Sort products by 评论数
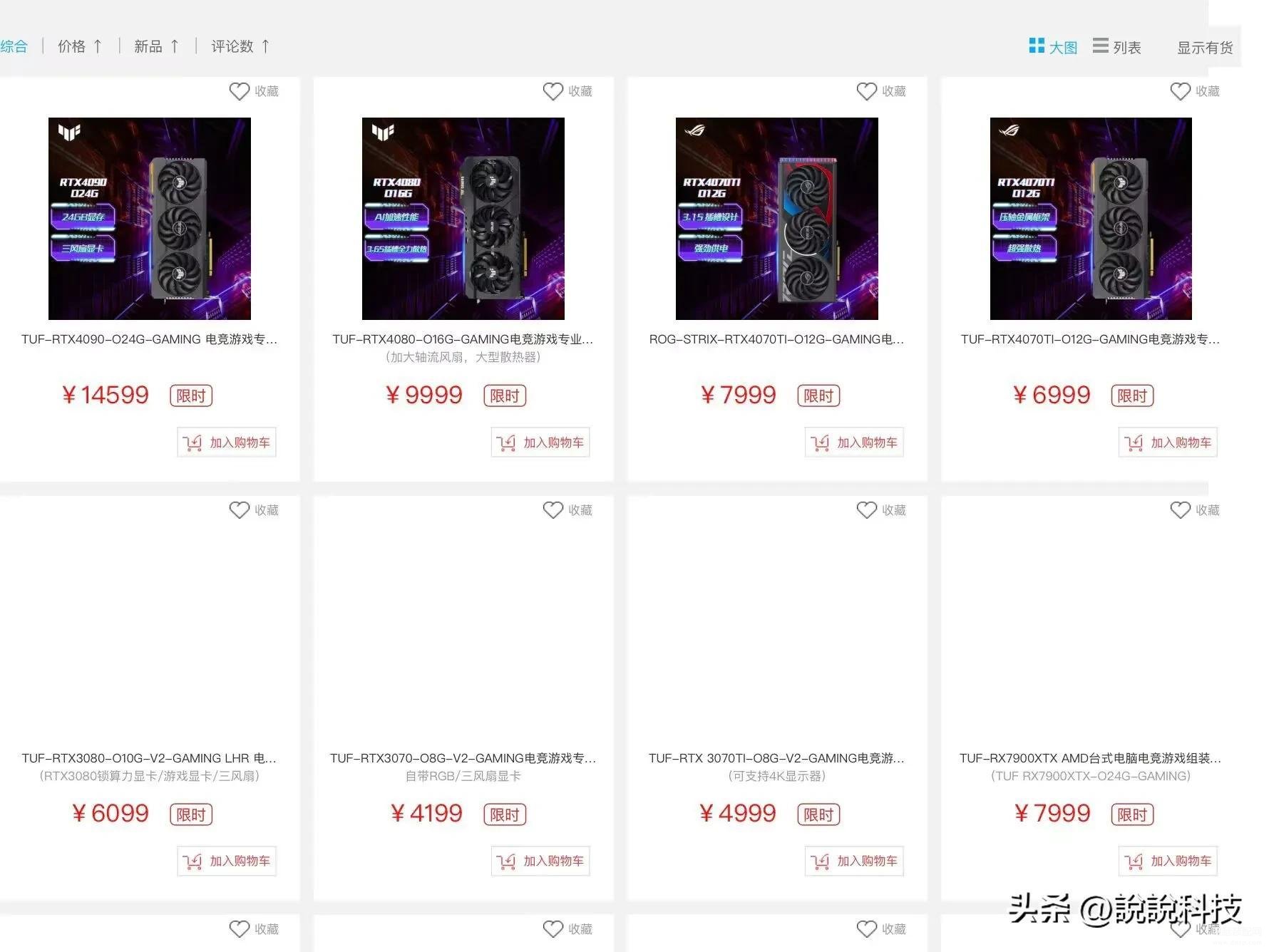The image size is (1269, 952). click(x=240, y=46)
